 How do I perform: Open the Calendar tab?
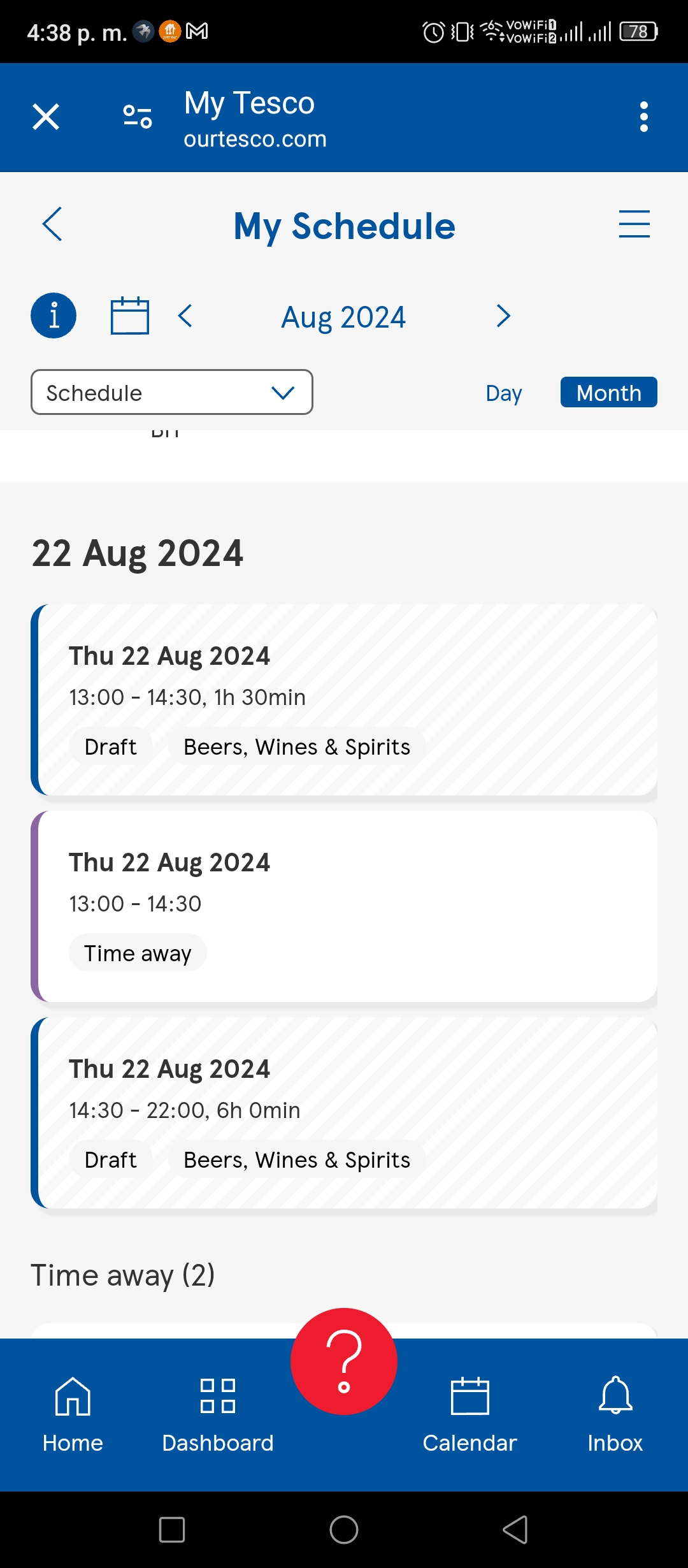[470, 1415]
